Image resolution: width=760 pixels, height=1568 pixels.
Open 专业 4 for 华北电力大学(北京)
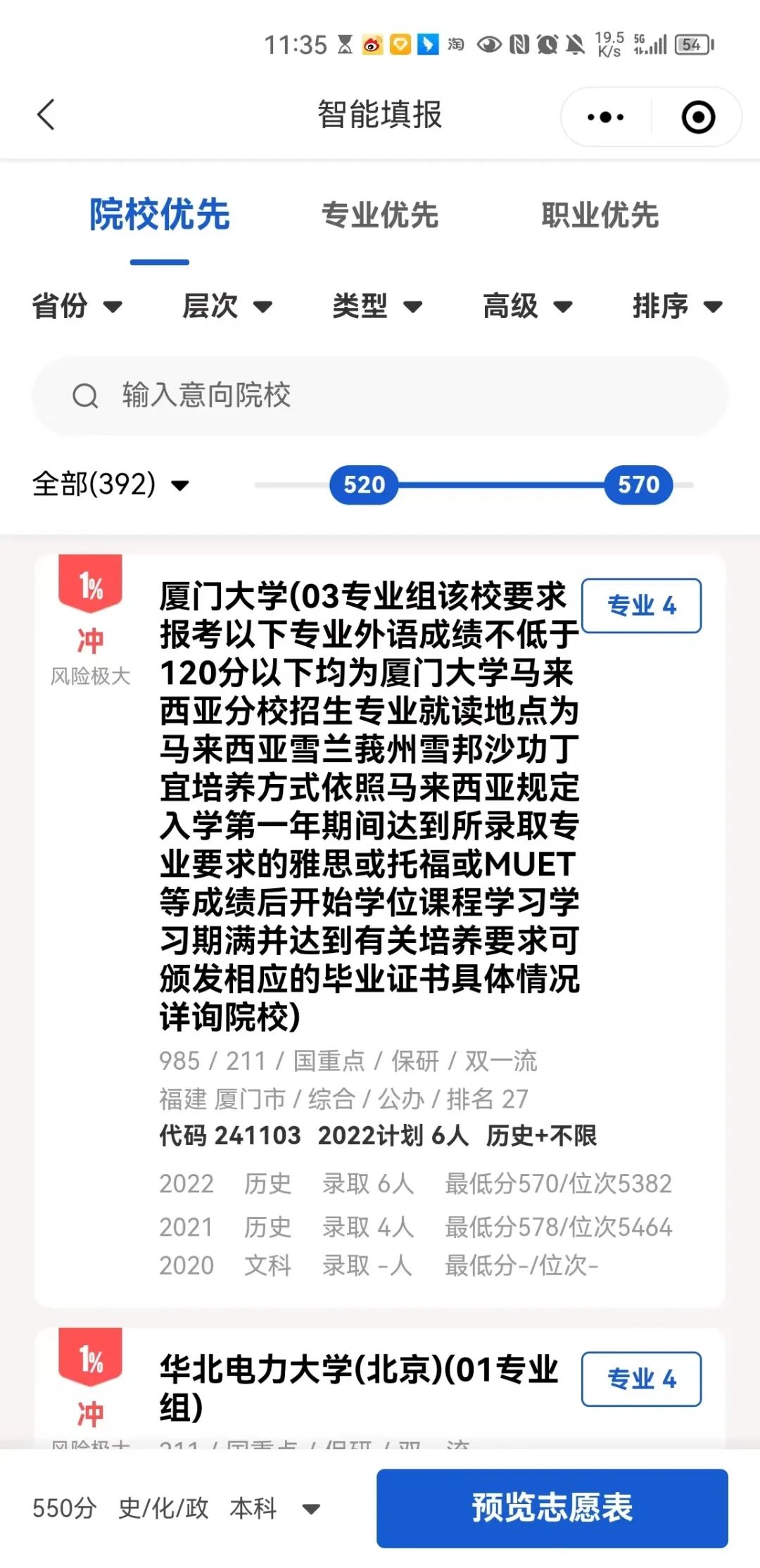click(x=641, y=1379)
